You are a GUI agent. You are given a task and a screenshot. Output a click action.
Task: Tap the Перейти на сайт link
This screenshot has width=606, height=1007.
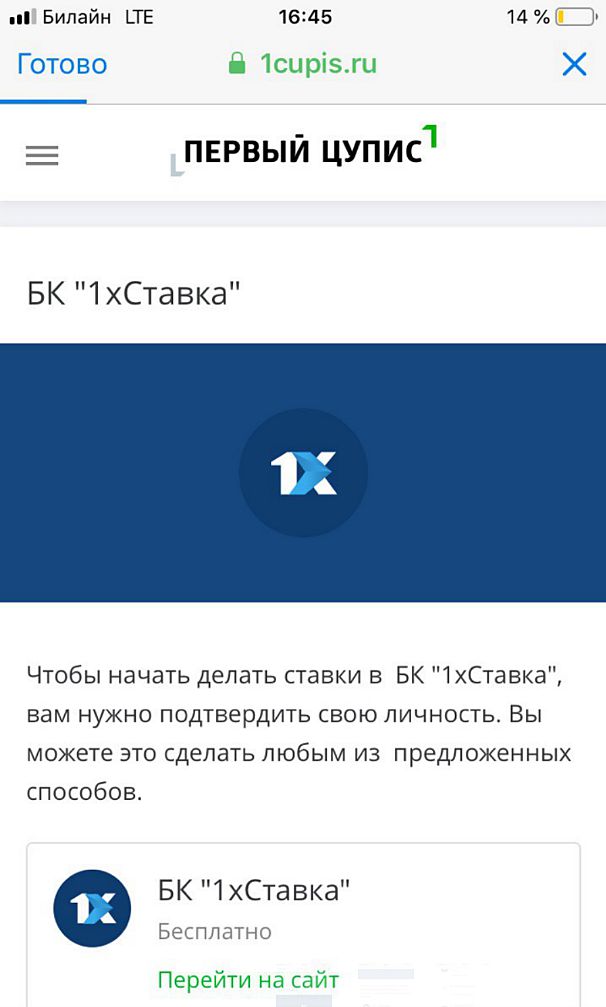(x=248, y=980)
